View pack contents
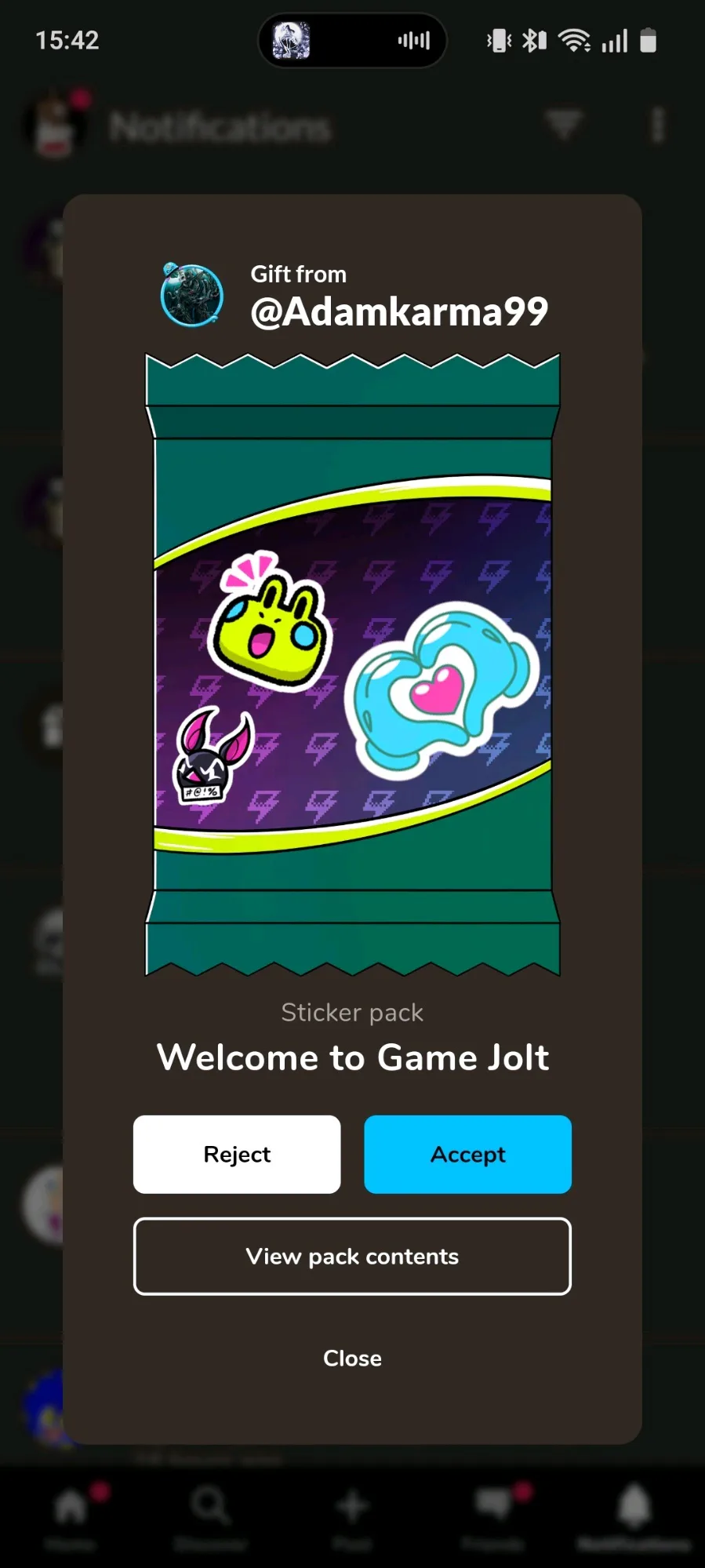The height and width of the screenshot is (1568, 705). [352, 1256]
